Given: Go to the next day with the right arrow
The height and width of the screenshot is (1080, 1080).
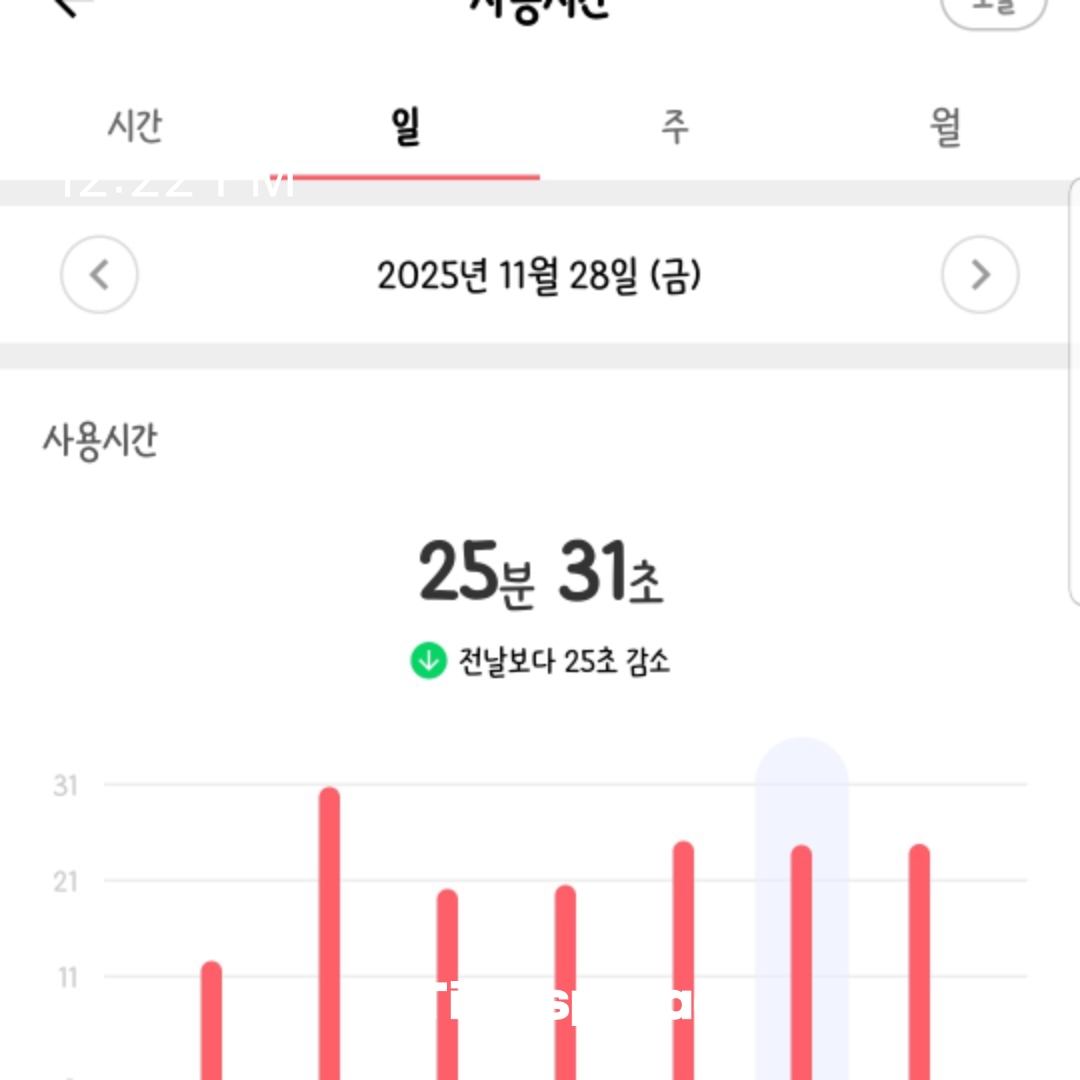Looking at the screenshot, I should (x=980, y=275).
